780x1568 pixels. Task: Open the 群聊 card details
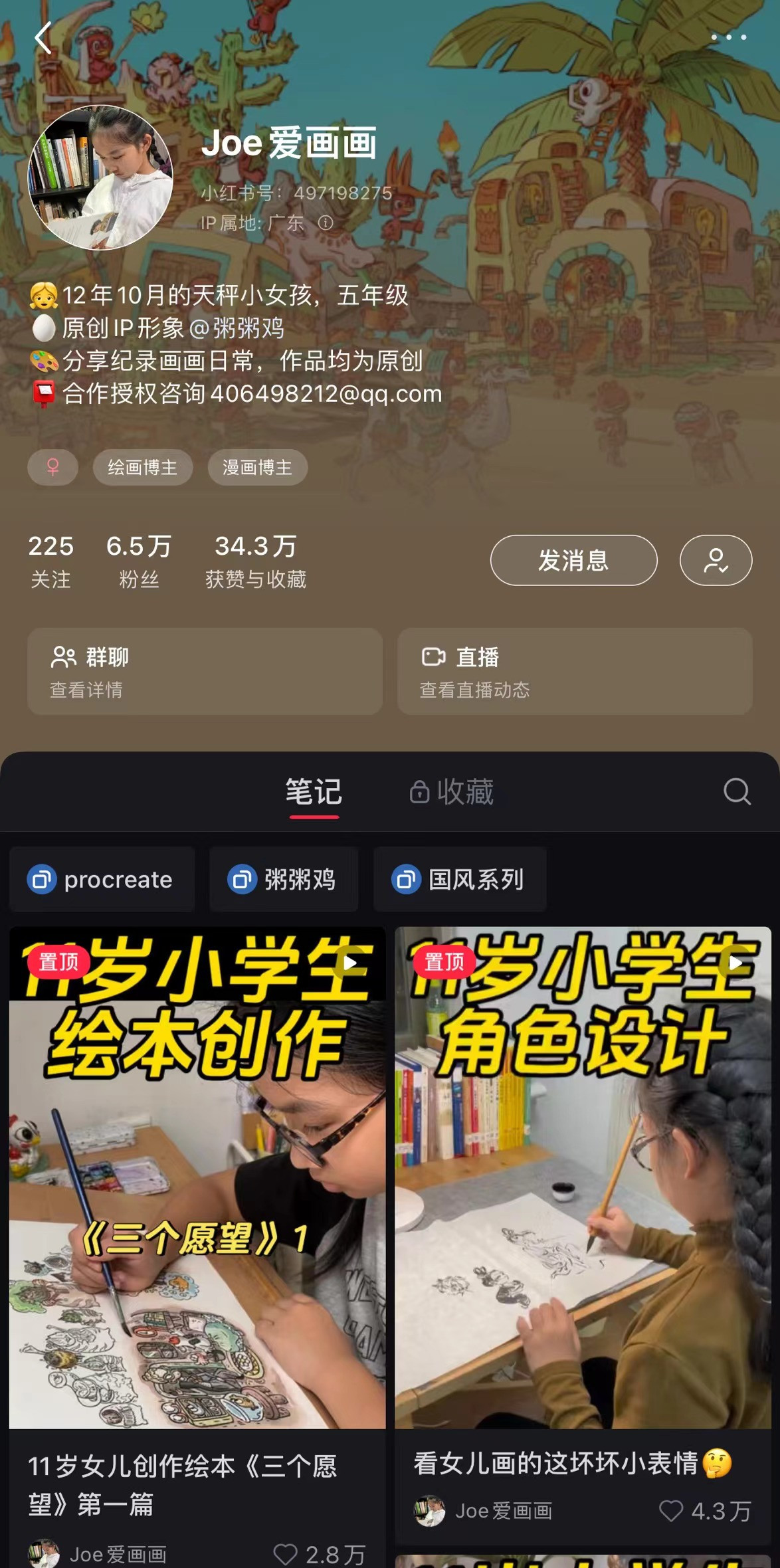pos(205,672)
